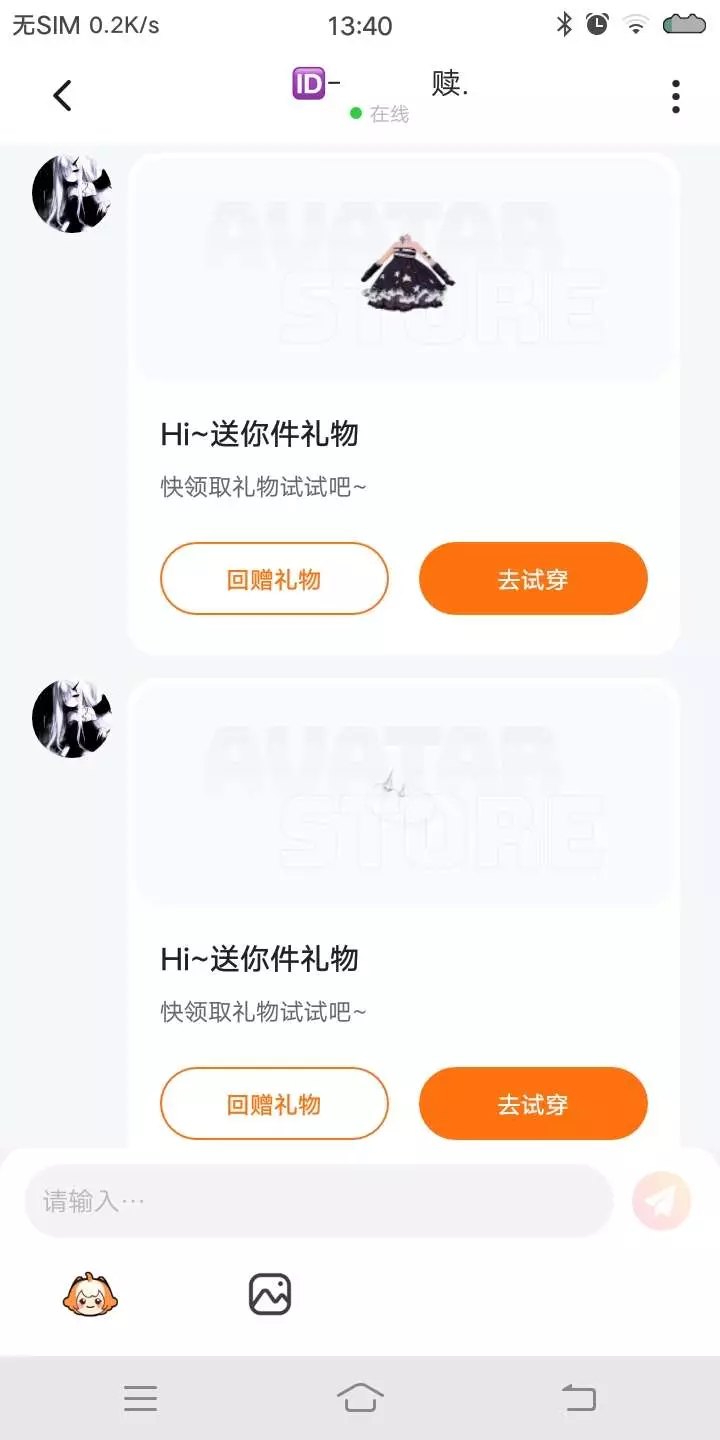
Task: Tap 去试穿 on the white accessory gift
Action: click(x=533, y=1104)
